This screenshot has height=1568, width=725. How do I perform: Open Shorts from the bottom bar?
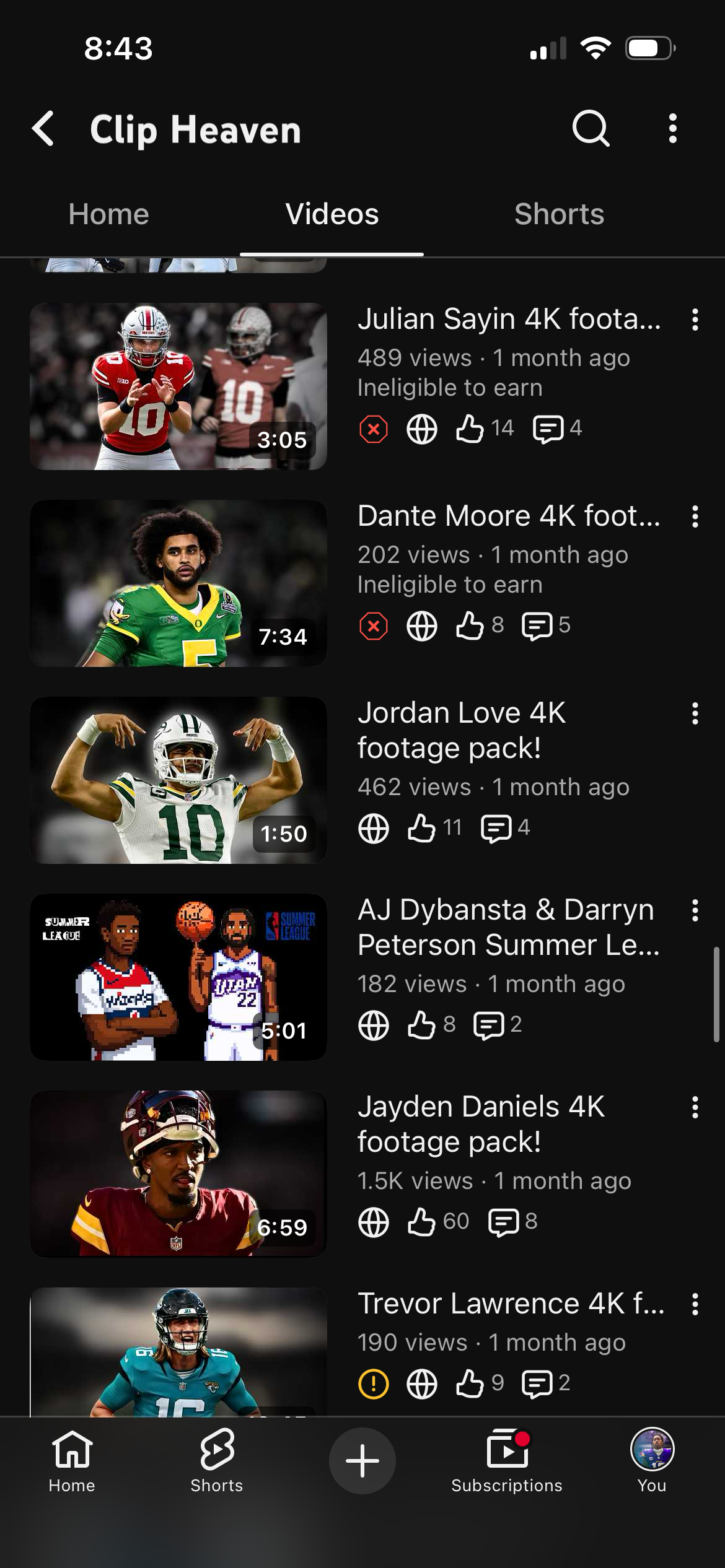click(x=217, y=1461)
